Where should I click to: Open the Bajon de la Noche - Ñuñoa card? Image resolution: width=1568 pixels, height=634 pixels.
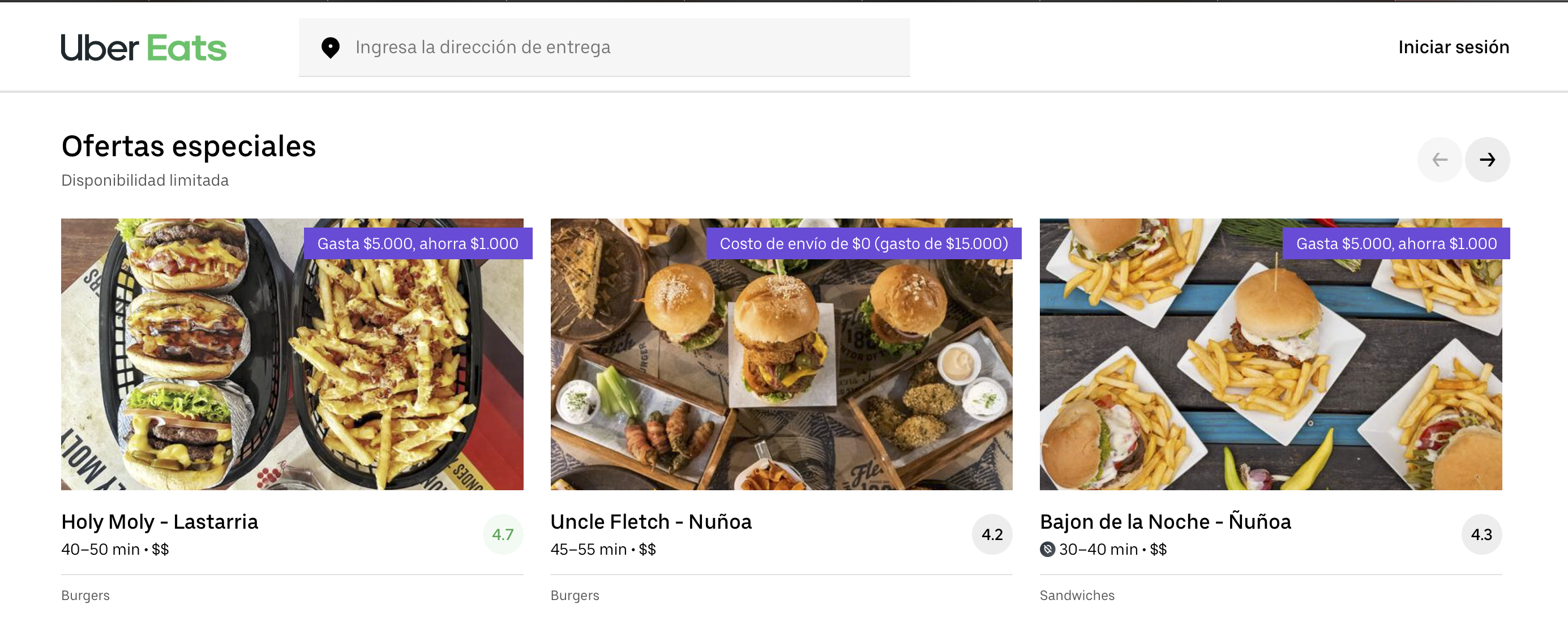(1270, 355)
